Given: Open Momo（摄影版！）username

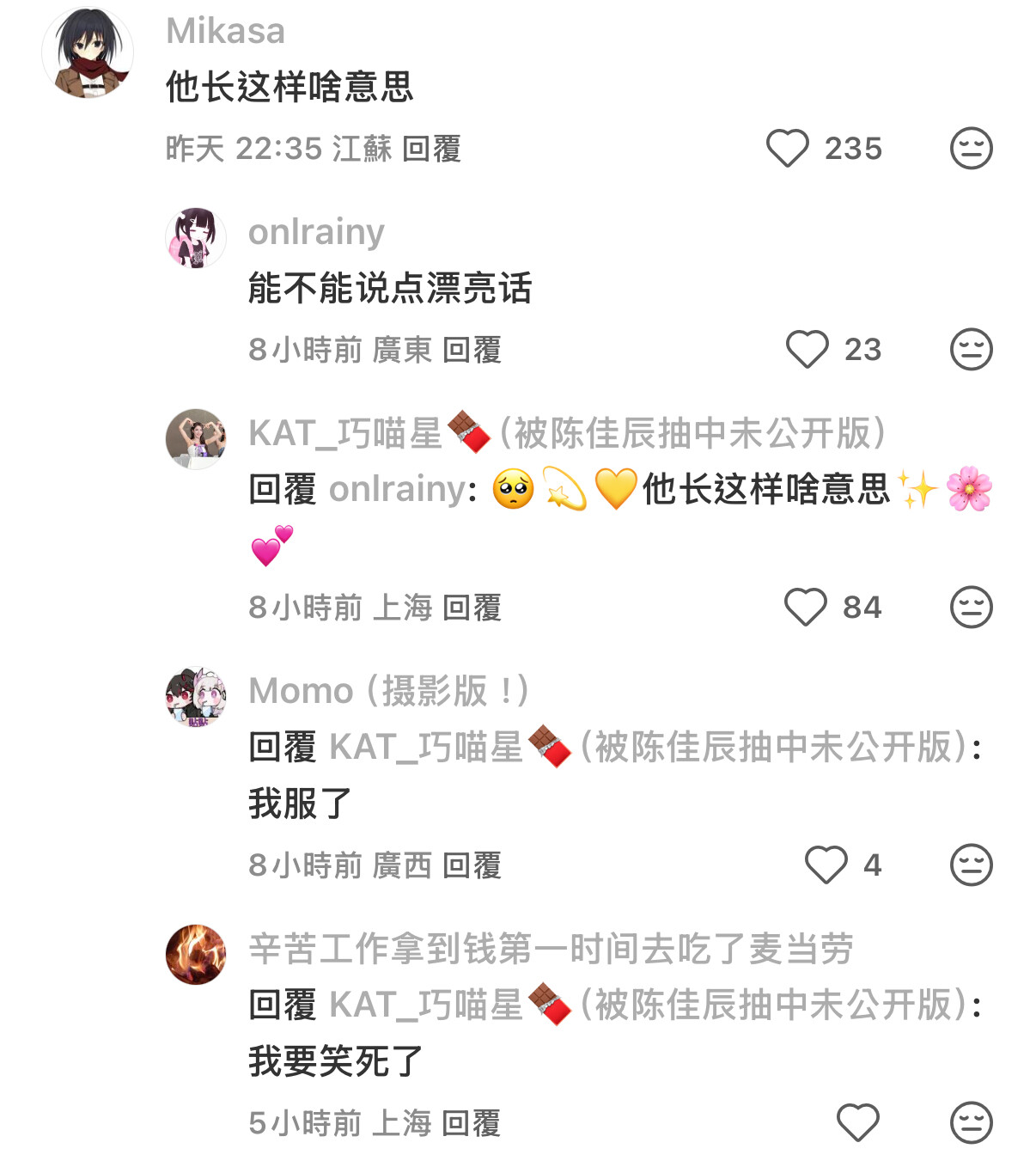Looking at the screenshot, I should pos(388,691).
